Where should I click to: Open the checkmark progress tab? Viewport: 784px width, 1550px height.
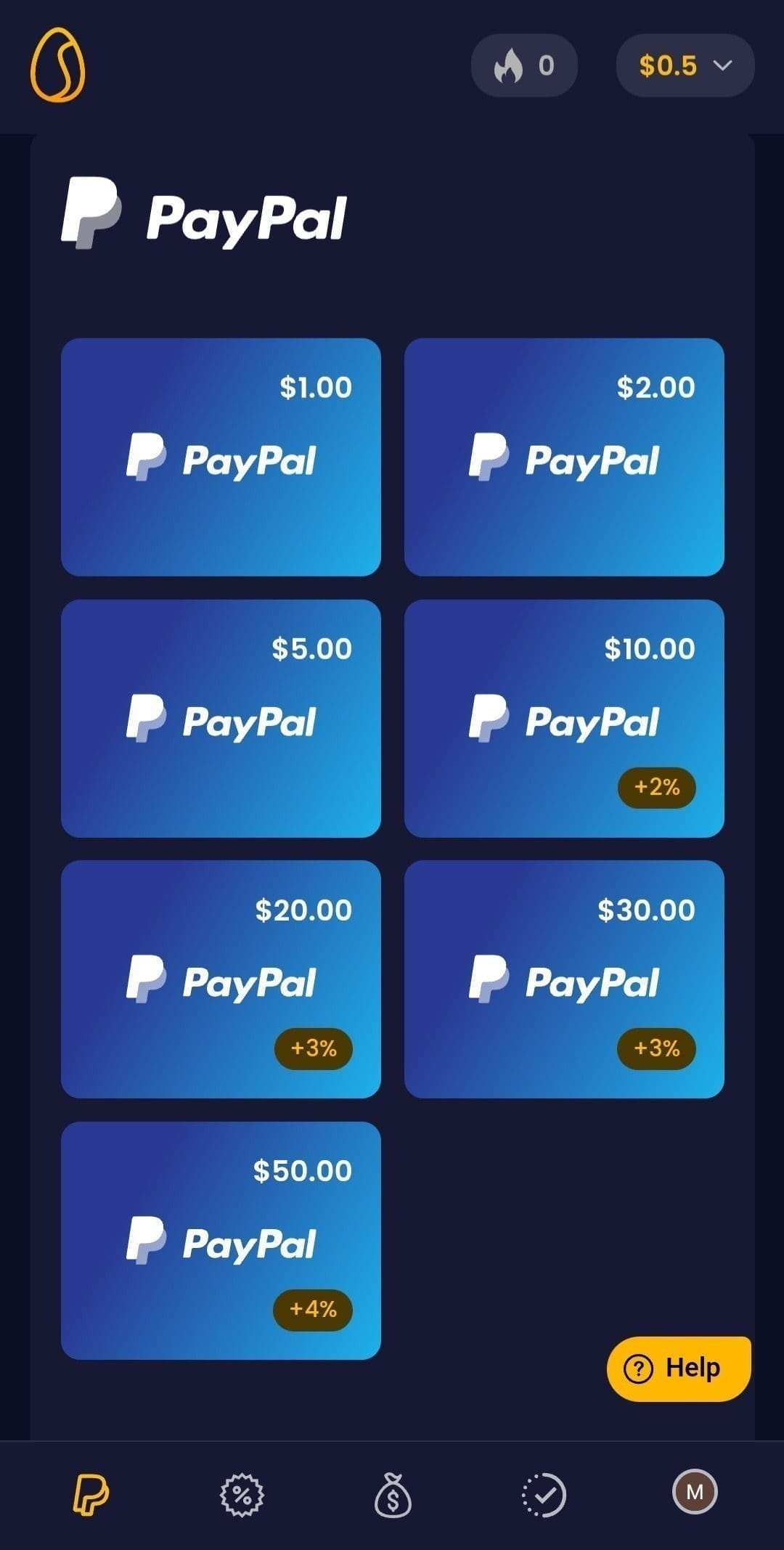tap(544, 1496)
